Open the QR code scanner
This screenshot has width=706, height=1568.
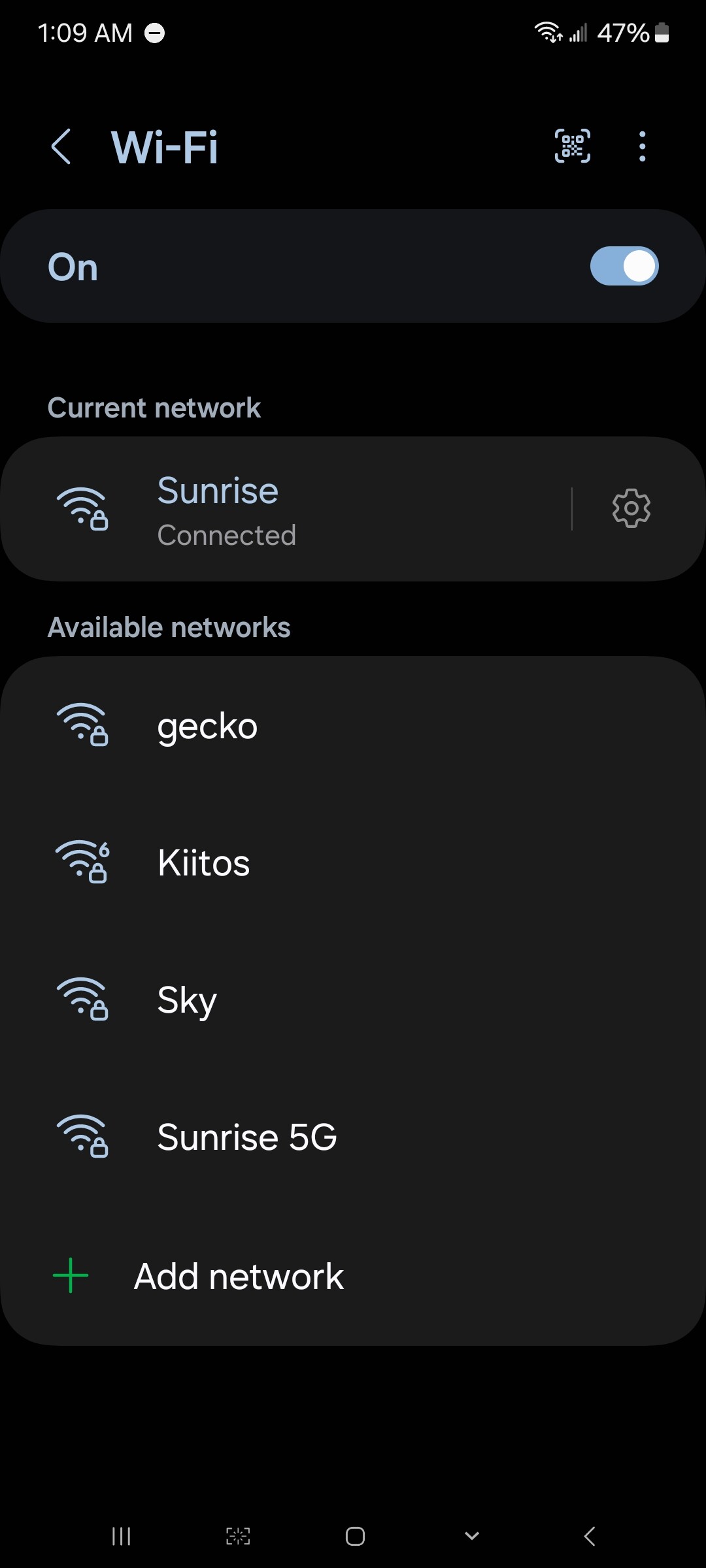(572, 146)
